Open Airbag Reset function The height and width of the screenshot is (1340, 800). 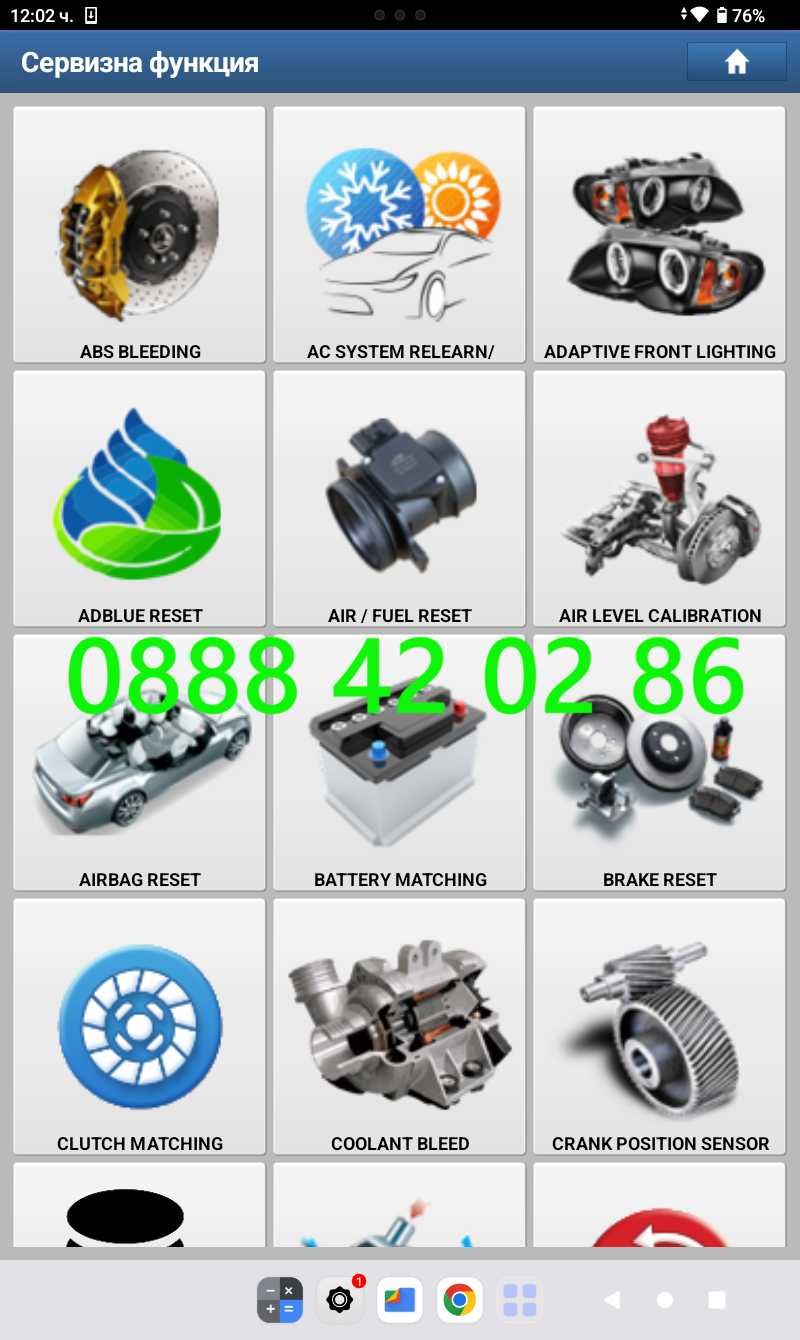point(139,762)
